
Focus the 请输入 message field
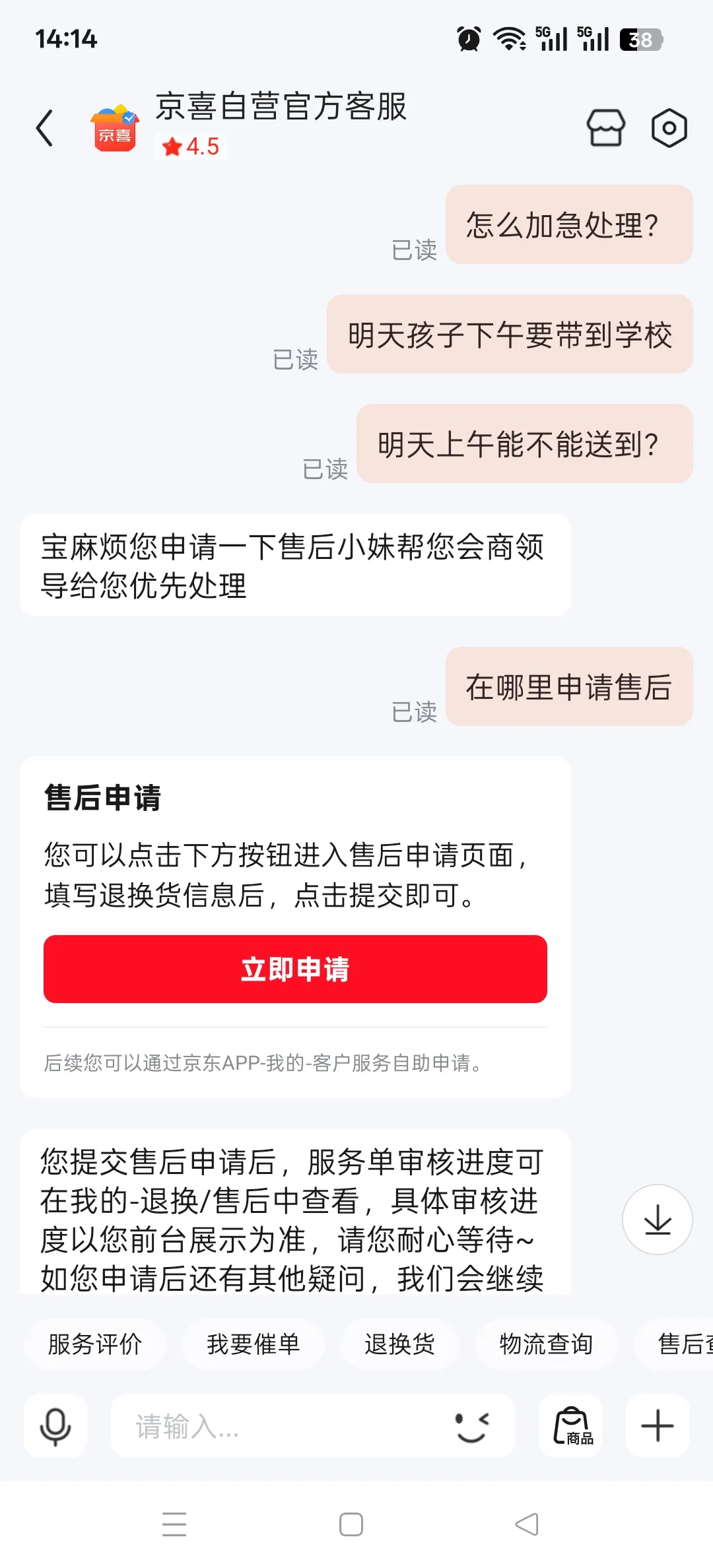coord(277,1425)
